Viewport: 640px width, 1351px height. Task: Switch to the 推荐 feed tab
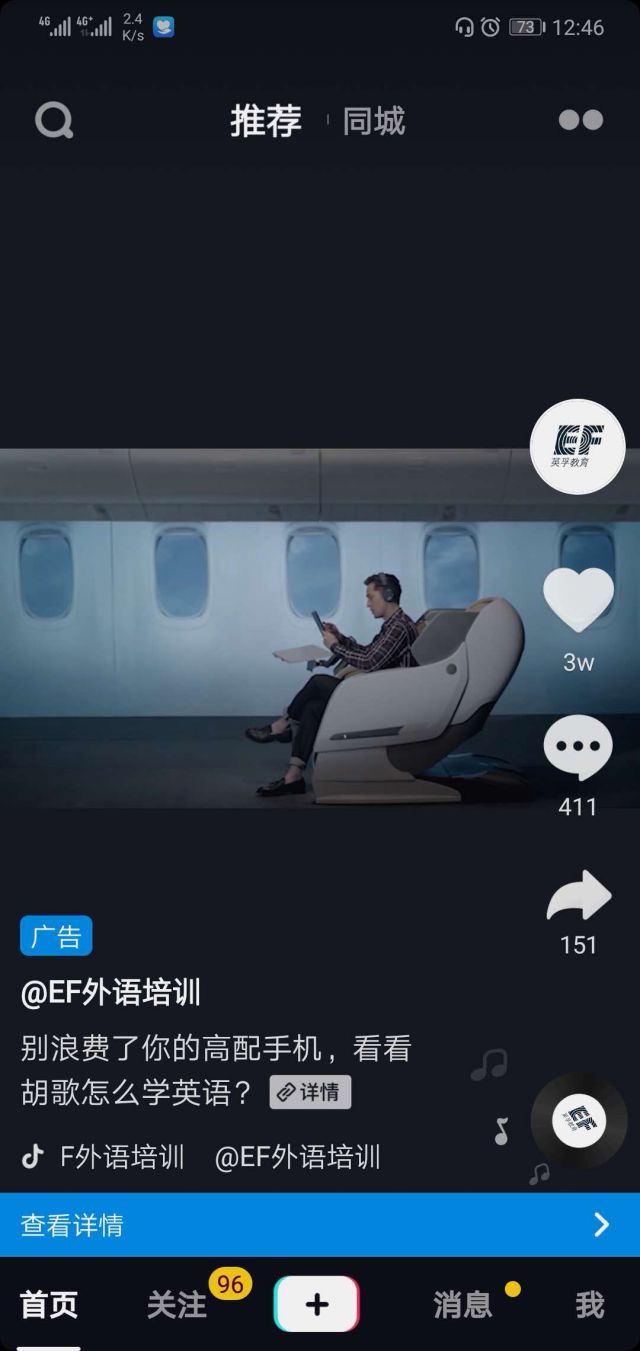click(x=266, y=121)
